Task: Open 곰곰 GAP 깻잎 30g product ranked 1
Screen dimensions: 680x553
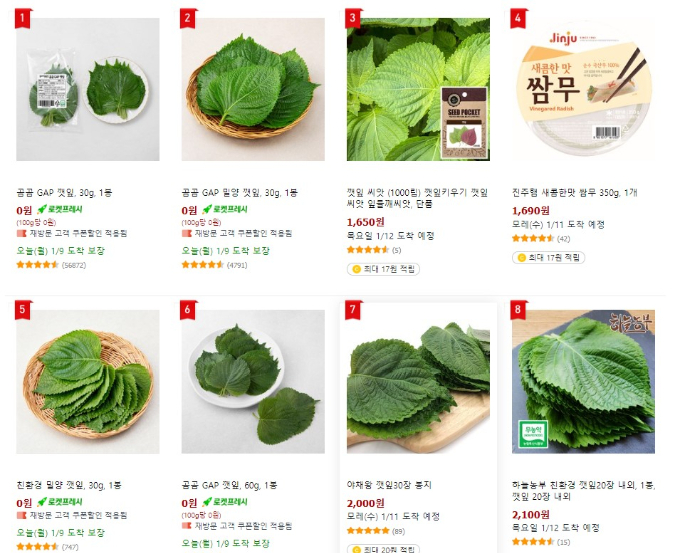Action: point(88,90)
